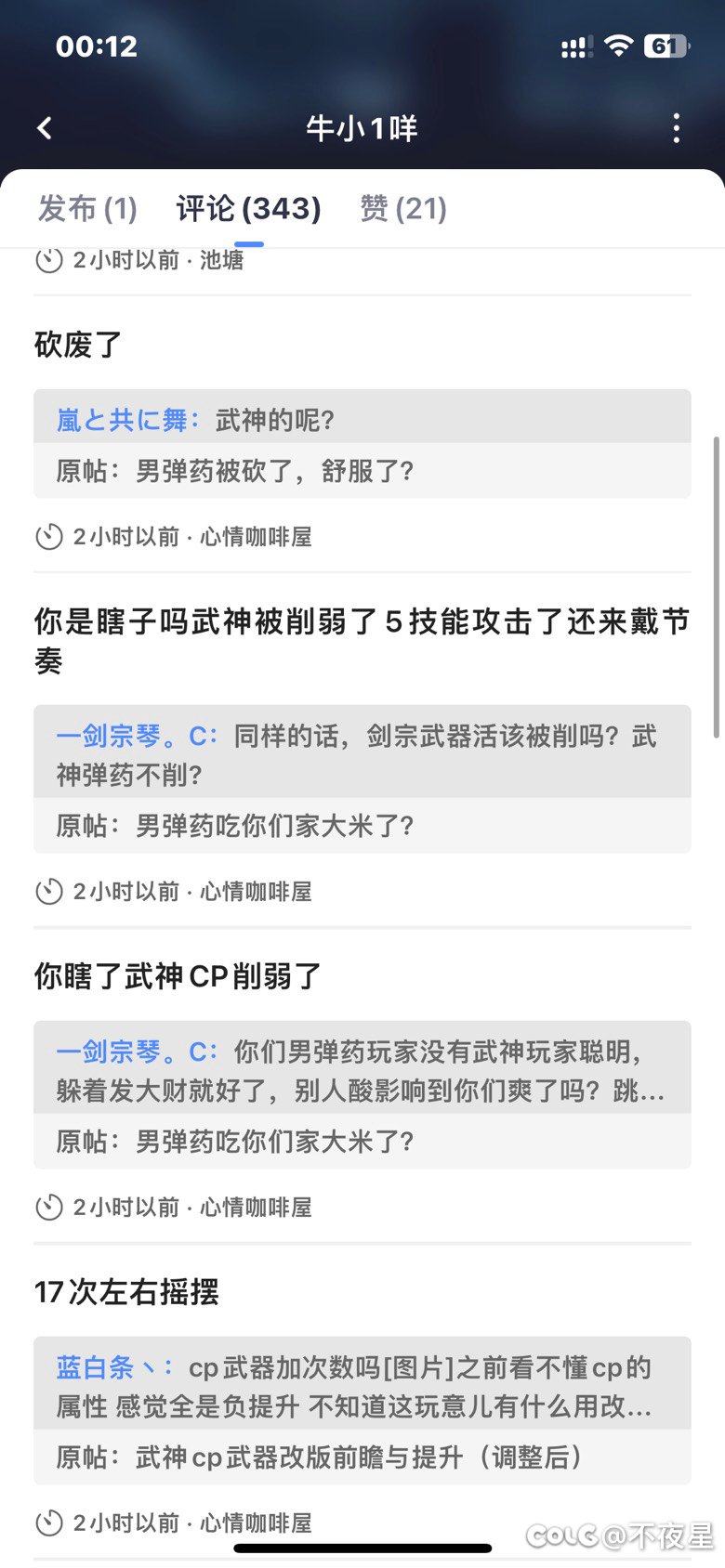Image resolution: width=725 pixels, height=1568 pixels.
Task: Switch to the 发布 (1) tab
Action: [x=87, y=208]
